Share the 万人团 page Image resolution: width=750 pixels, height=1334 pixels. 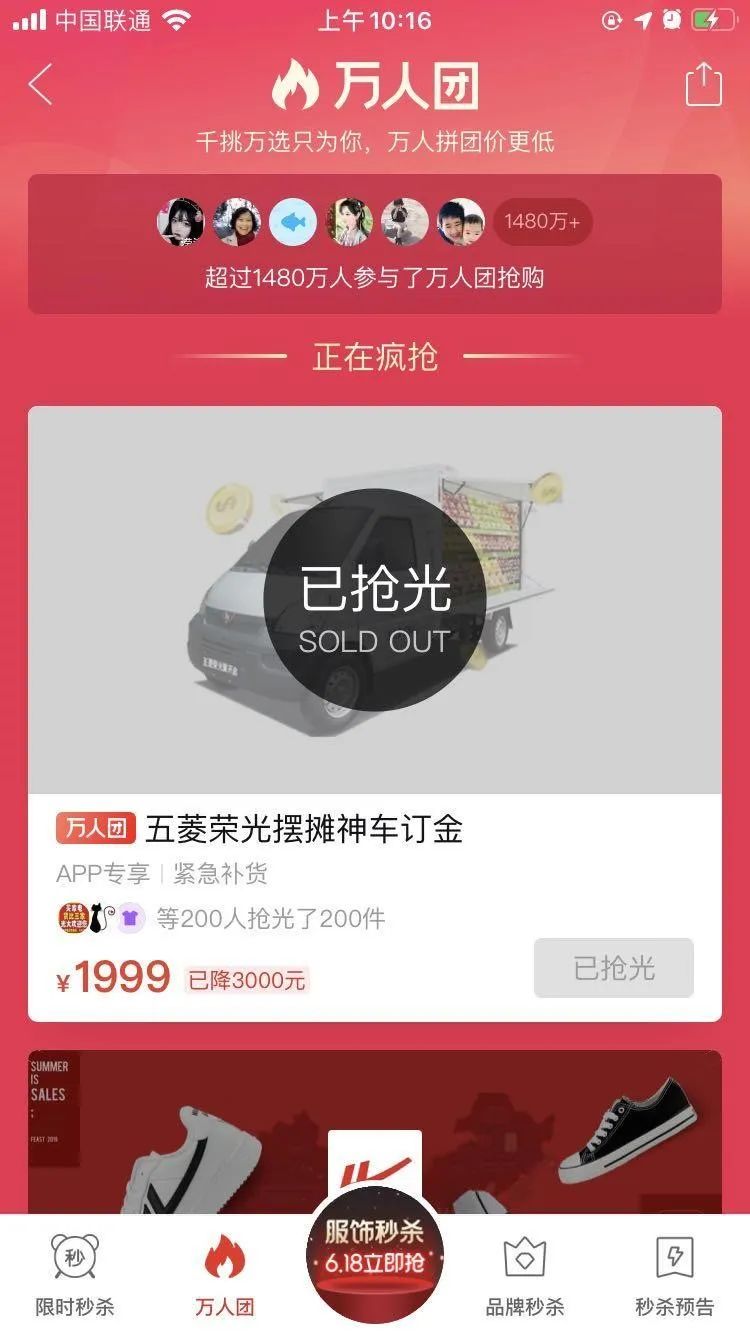[x=703, y=85]
